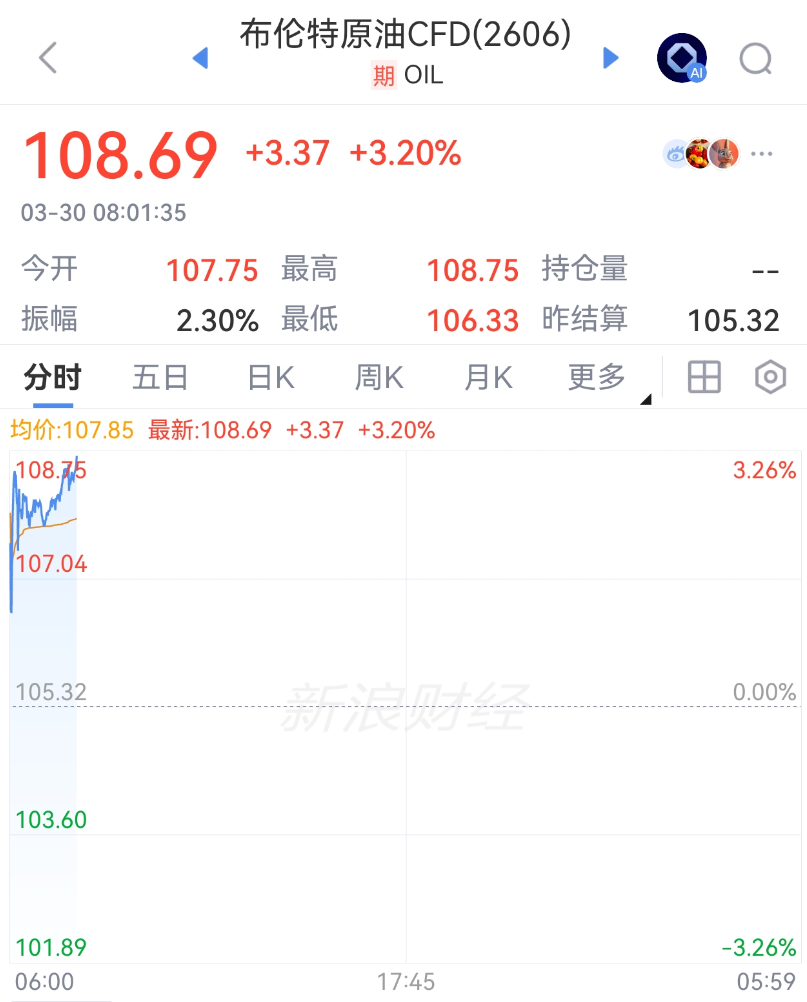
Task: Open the grid layout icon
Action: point(704,378)
